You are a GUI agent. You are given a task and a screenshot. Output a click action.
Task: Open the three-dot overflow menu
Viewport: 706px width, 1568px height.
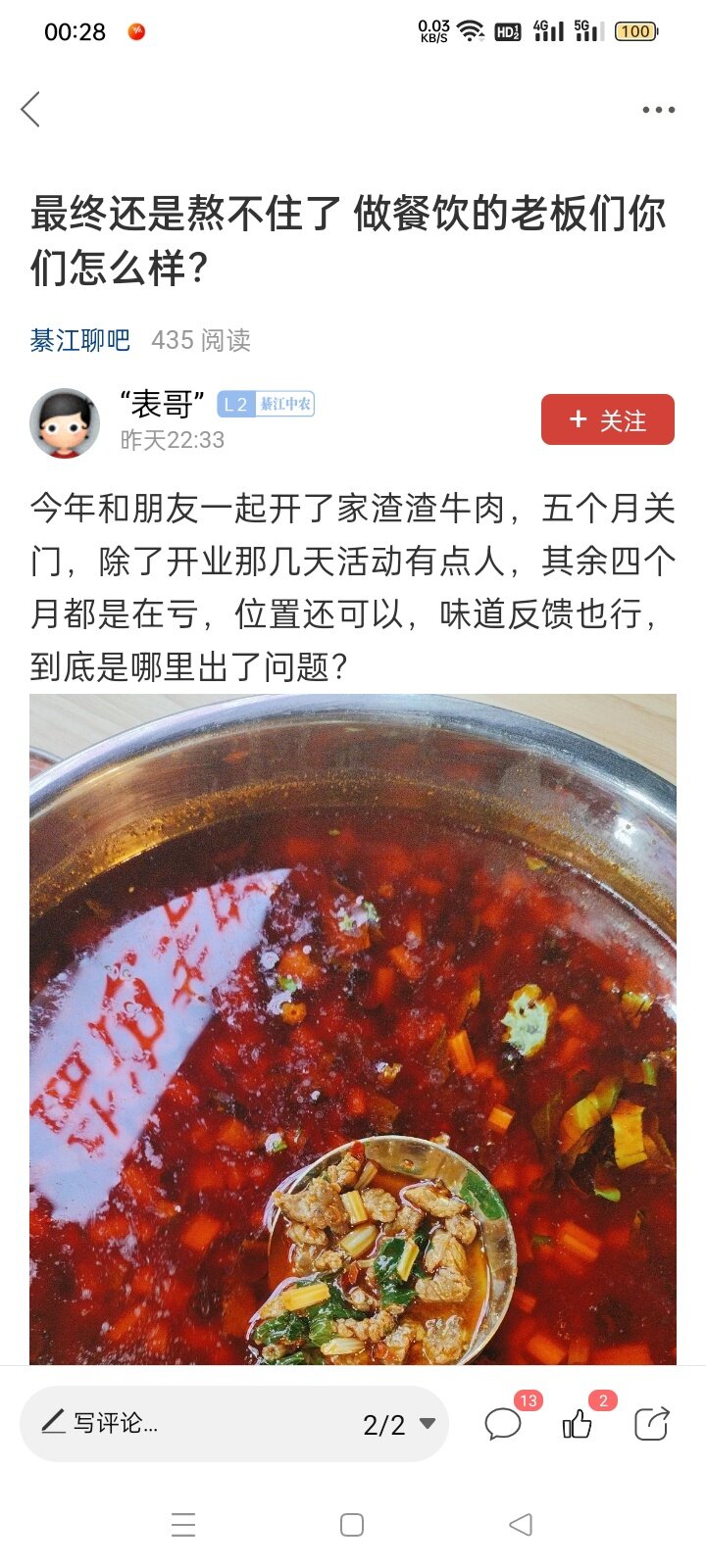pyautogui.click(x=658, y=110)
